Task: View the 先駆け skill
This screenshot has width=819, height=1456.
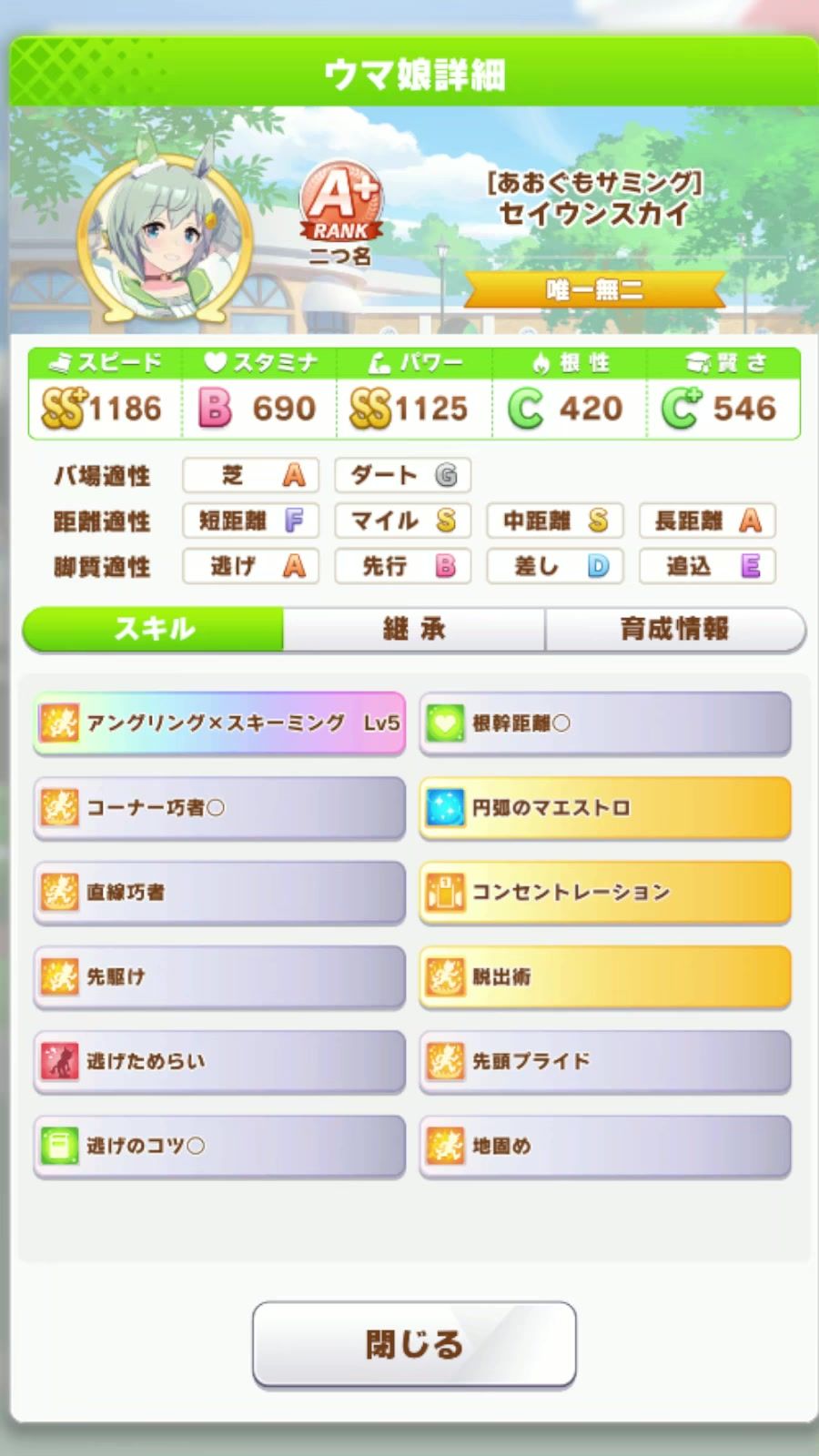Action: [219, 977]
